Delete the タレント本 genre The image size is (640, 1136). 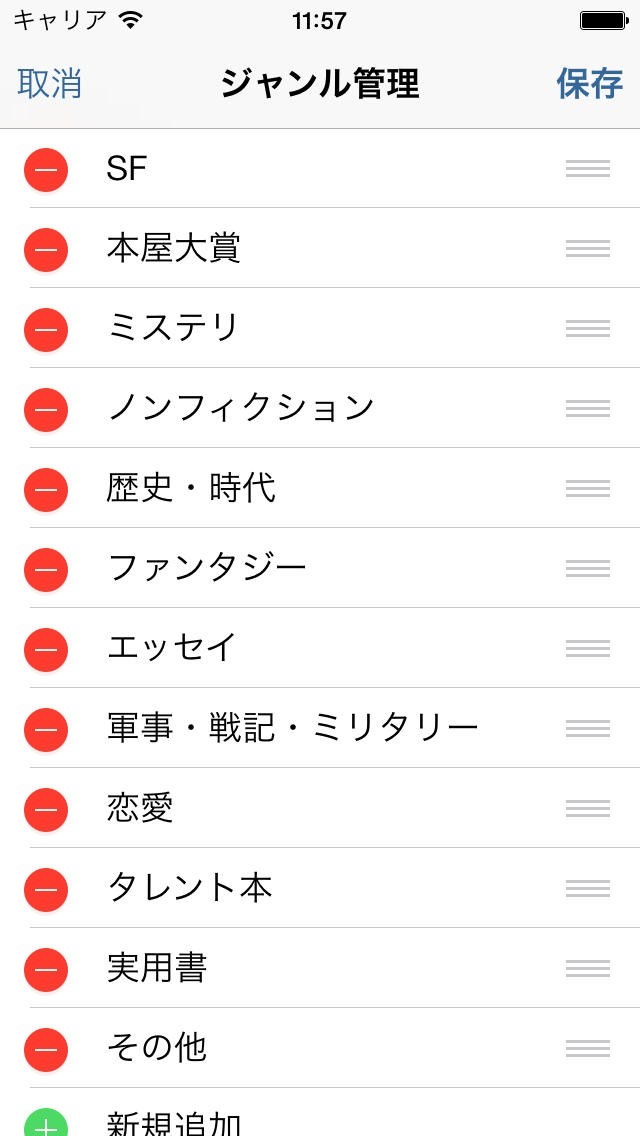tap(46, 889)
